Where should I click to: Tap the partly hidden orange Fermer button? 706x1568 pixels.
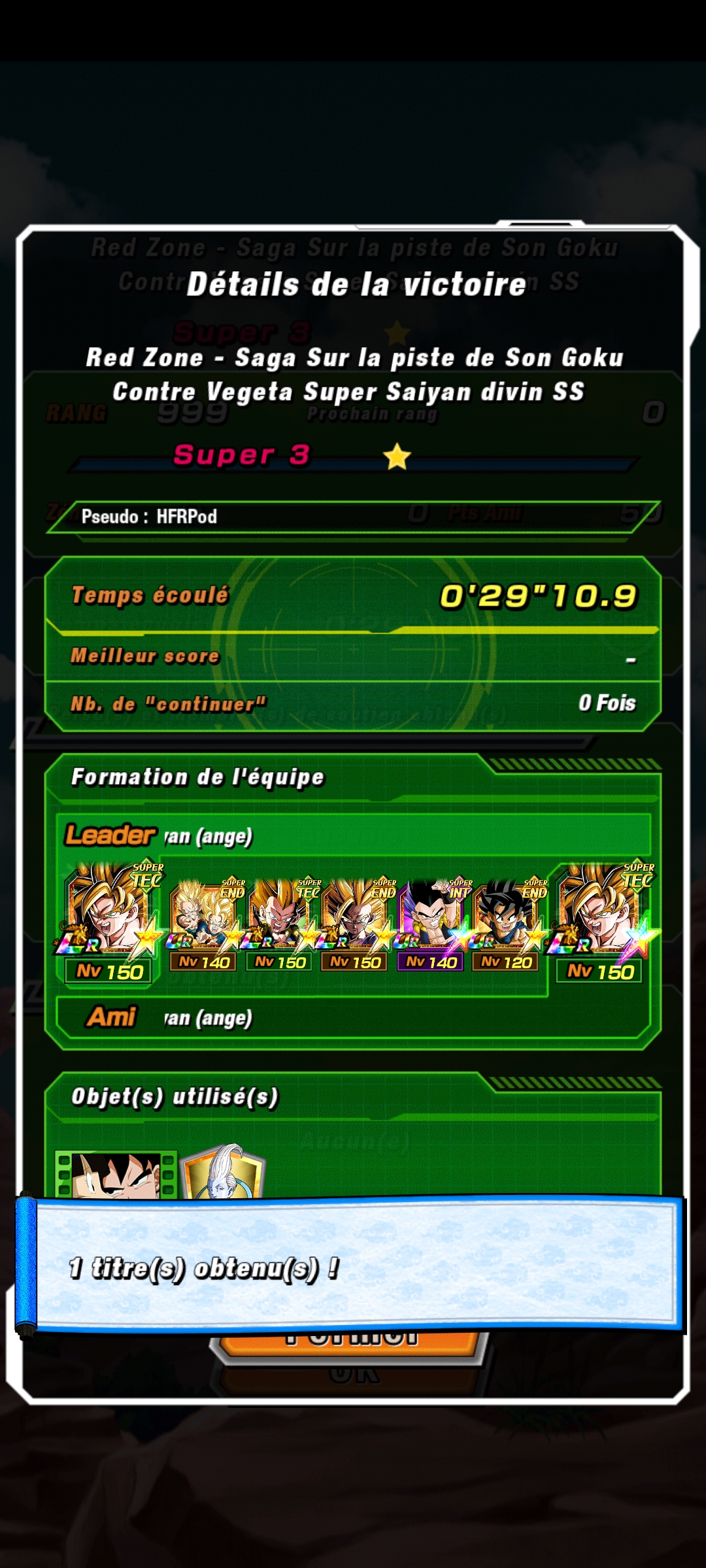tap(352, 1348)
